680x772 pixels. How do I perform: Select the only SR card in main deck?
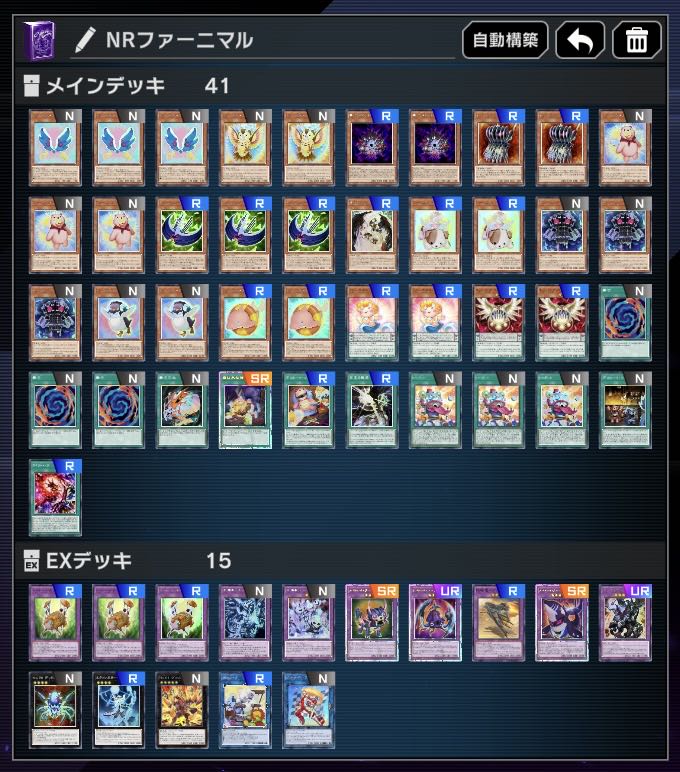[x=245, y=408]
